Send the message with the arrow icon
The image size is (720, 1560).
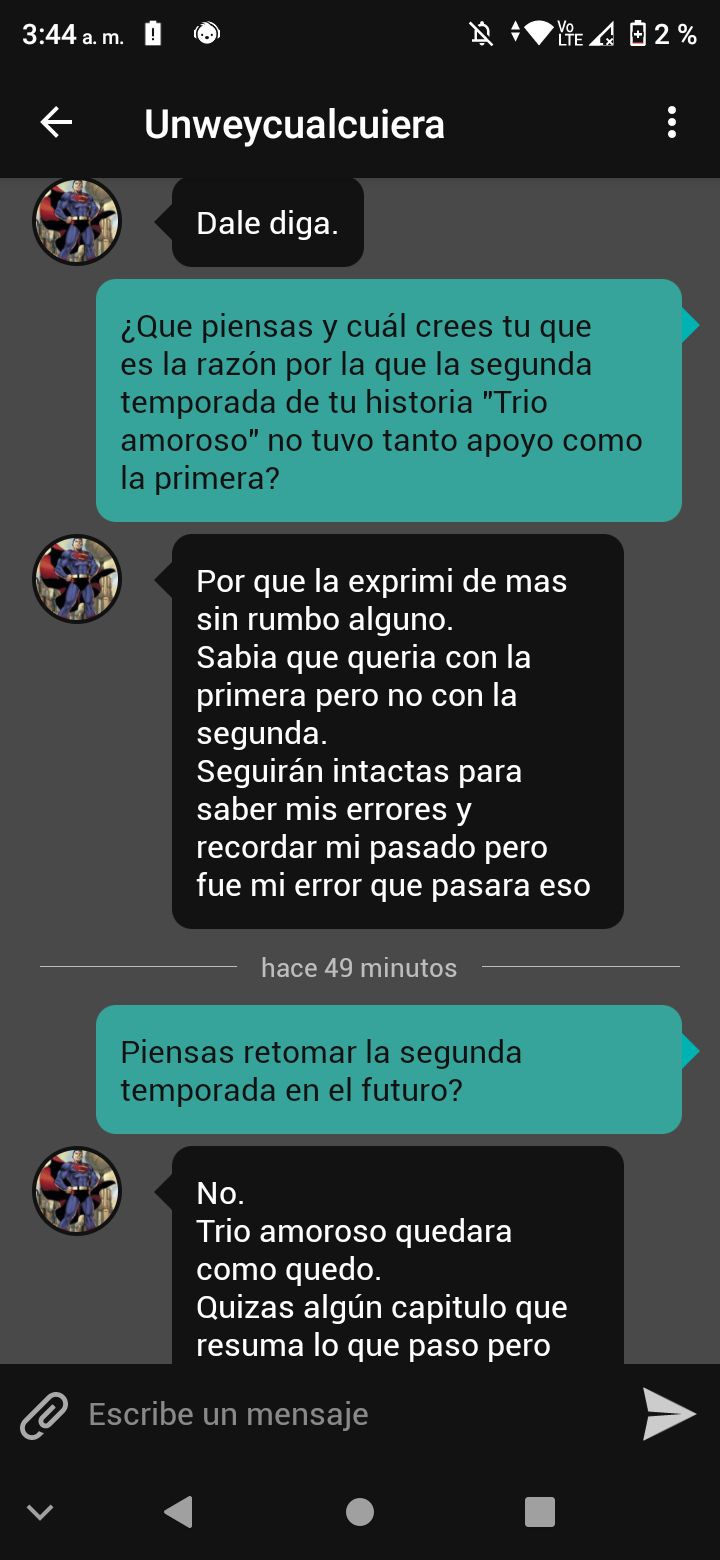(668, 1414)
